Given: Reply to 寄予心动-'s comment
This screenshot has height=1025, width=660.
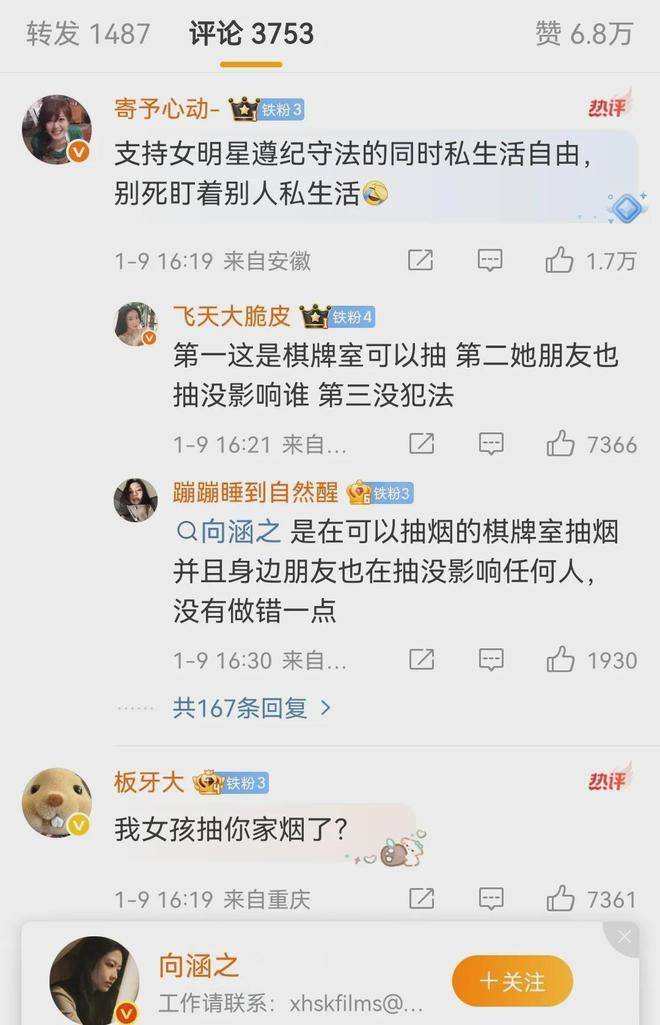Looking at the screenshot, I should tap(490, 261).
